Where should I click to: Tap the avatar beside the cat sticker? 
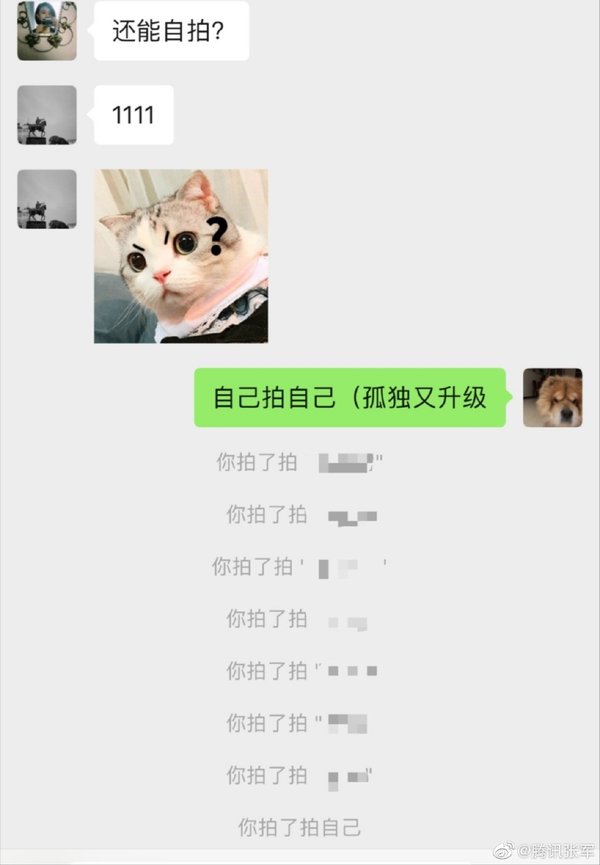tap(46, 199)
